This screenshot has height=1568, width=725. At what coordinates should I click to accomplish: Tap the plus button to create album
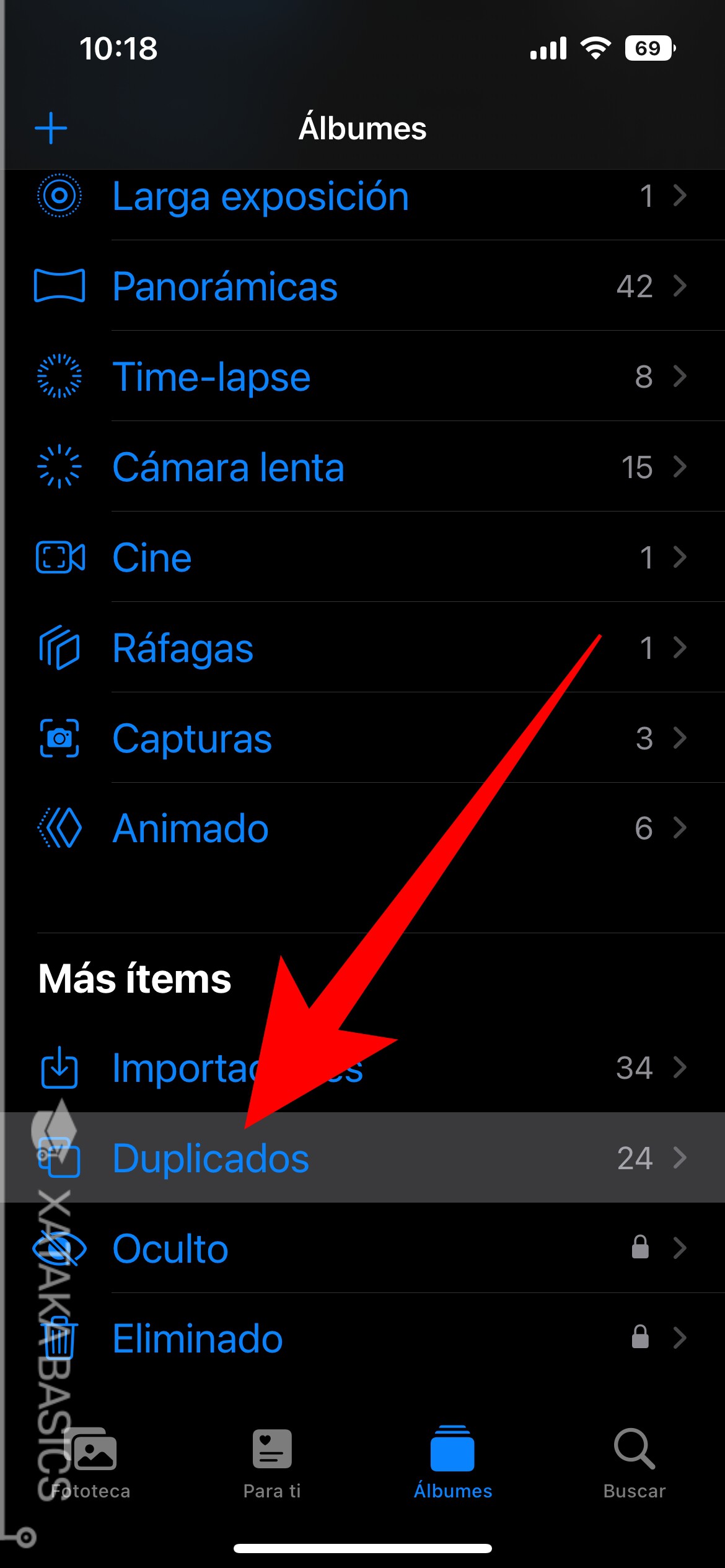(50, 128)
